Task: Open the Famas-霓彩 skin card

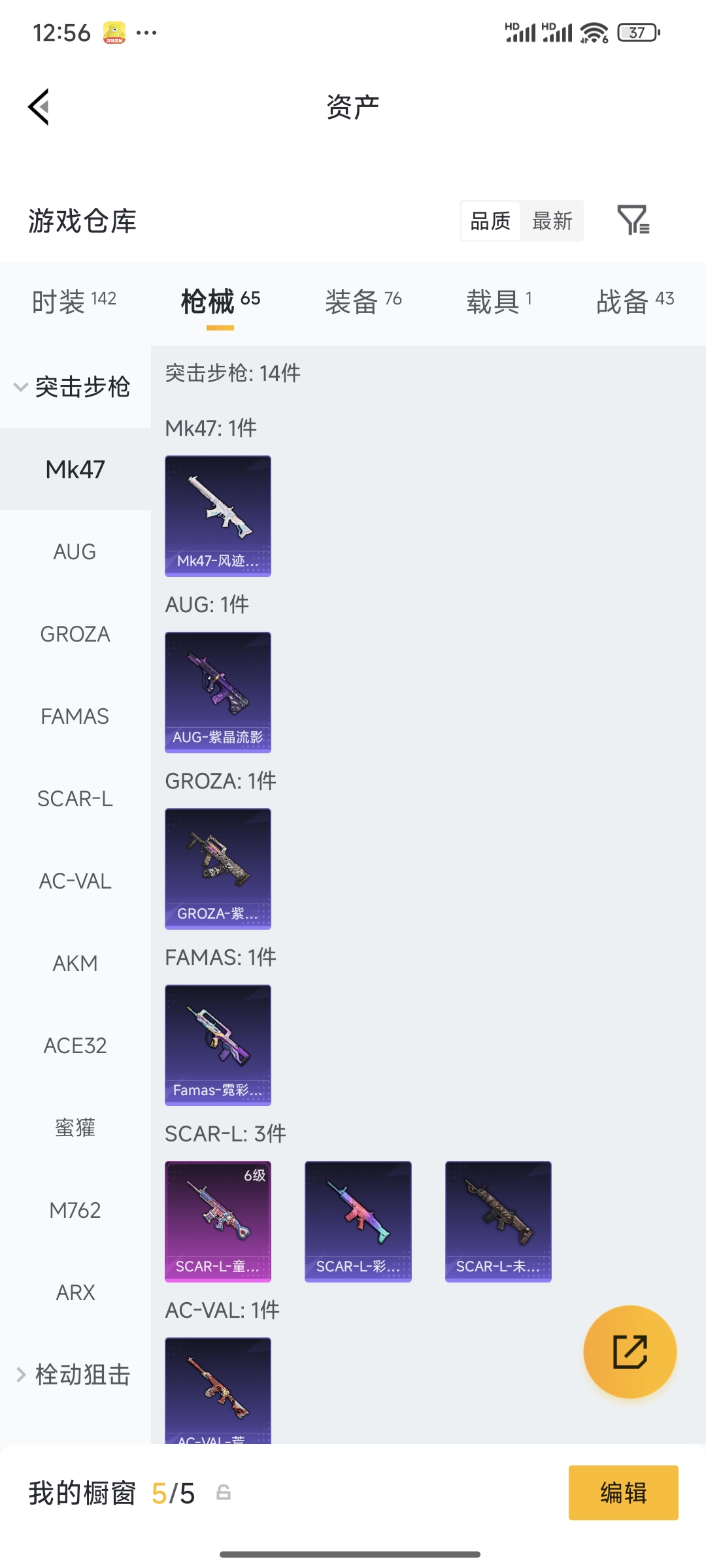Action: pyautogui.click(x=218, y=1045)
